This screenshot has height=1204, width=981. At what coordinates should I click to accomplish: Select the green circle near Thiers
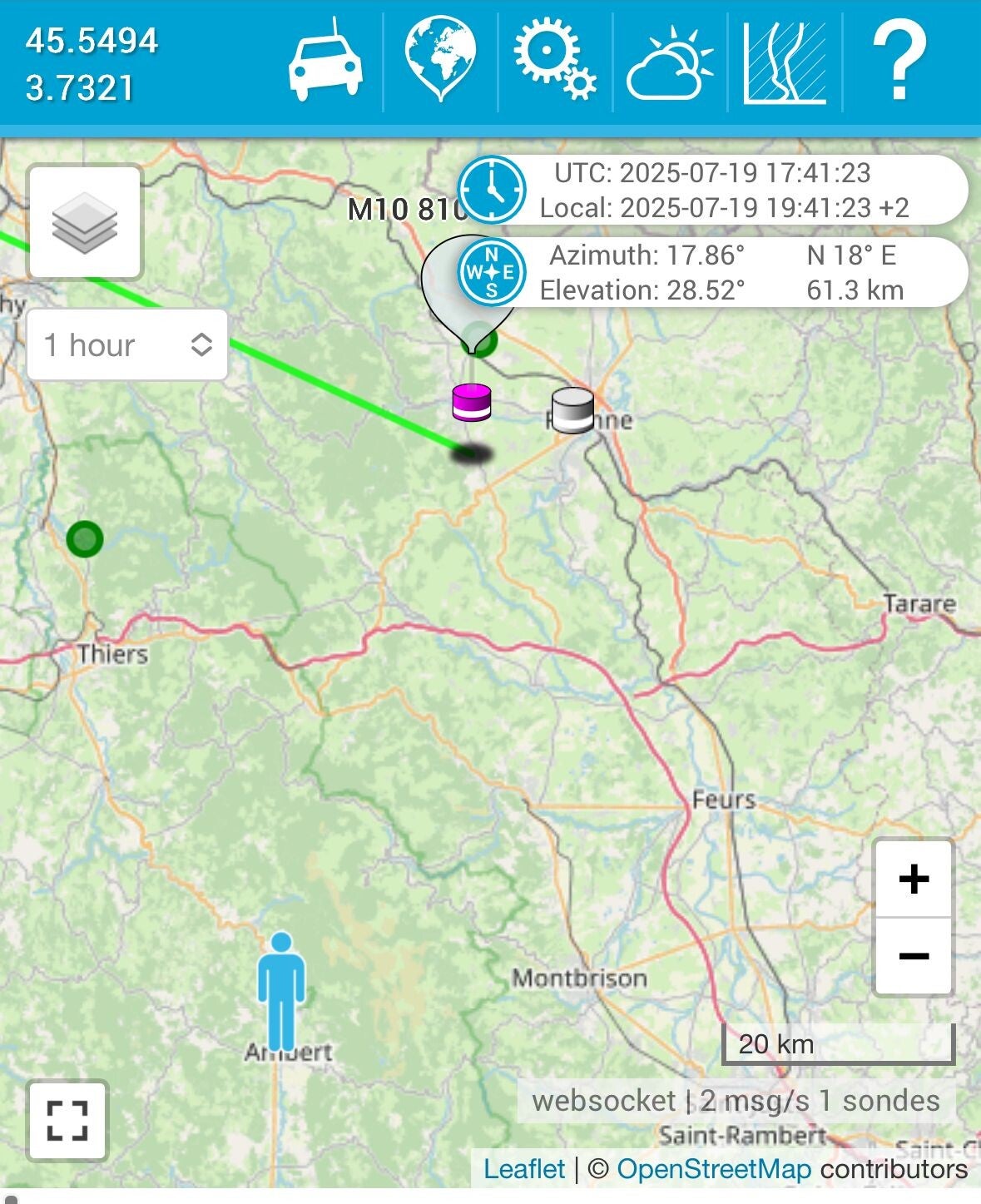(85, 539)
